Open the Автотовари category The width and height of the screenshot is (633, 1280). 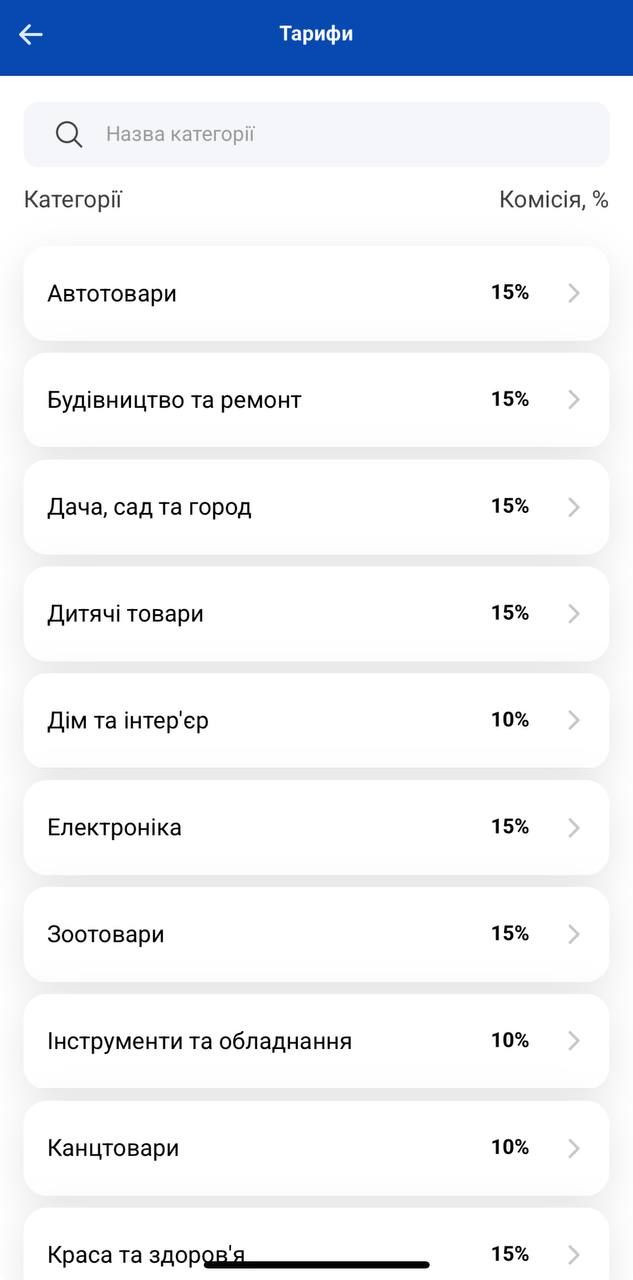pyautogui.click(x=316, y=293)
